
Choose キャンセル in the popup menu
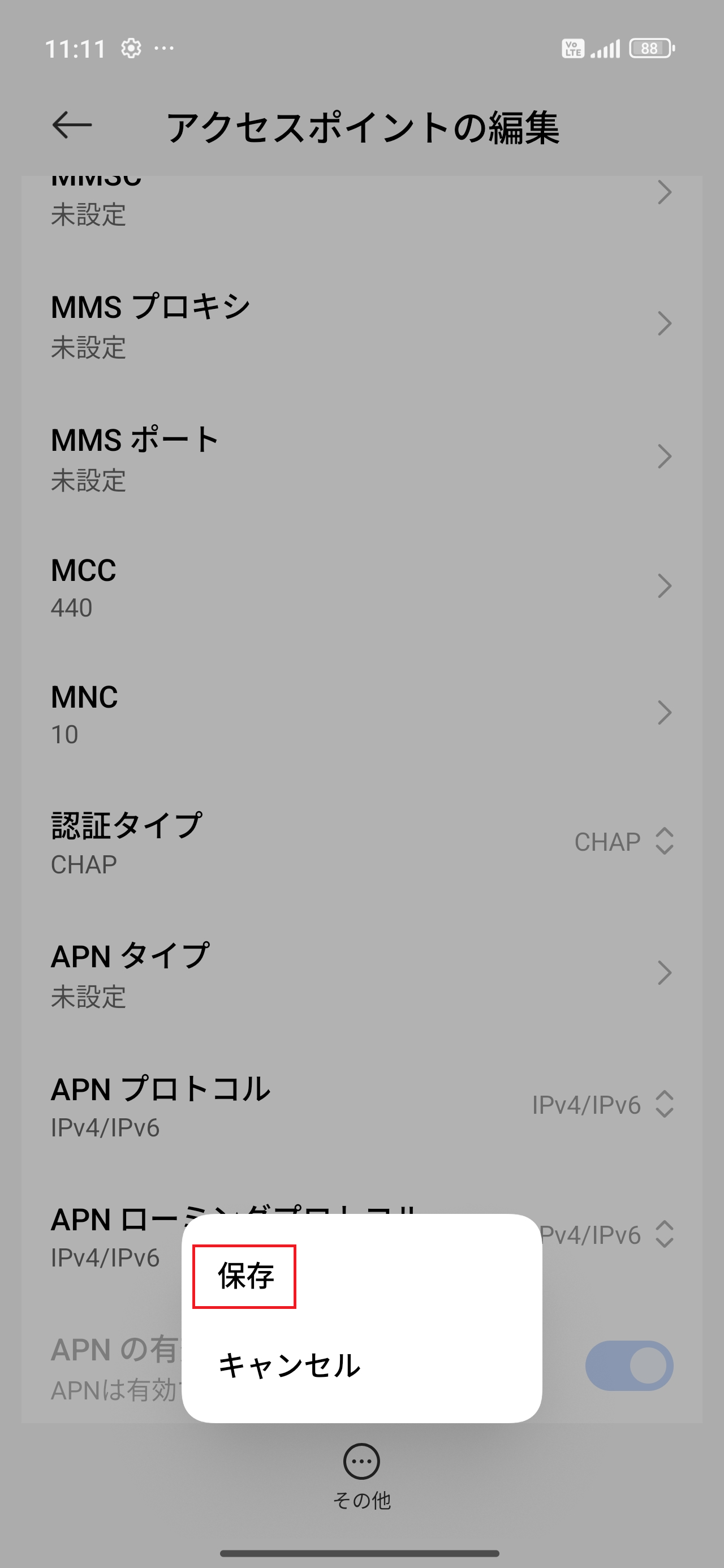click(x=290, y=1365)
